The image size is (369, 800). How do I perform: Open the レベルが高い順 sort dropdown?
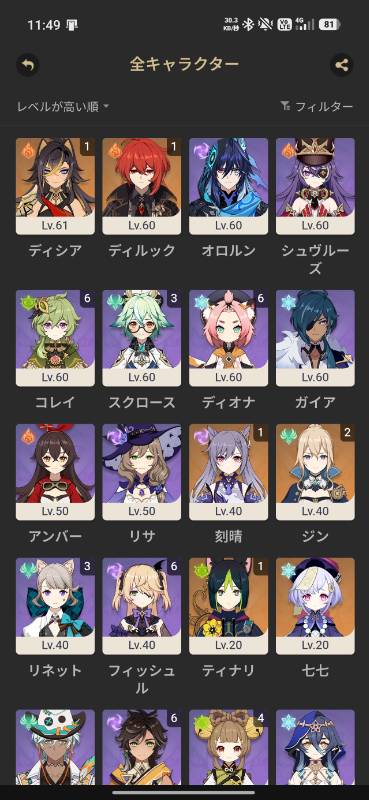(63, 107)
